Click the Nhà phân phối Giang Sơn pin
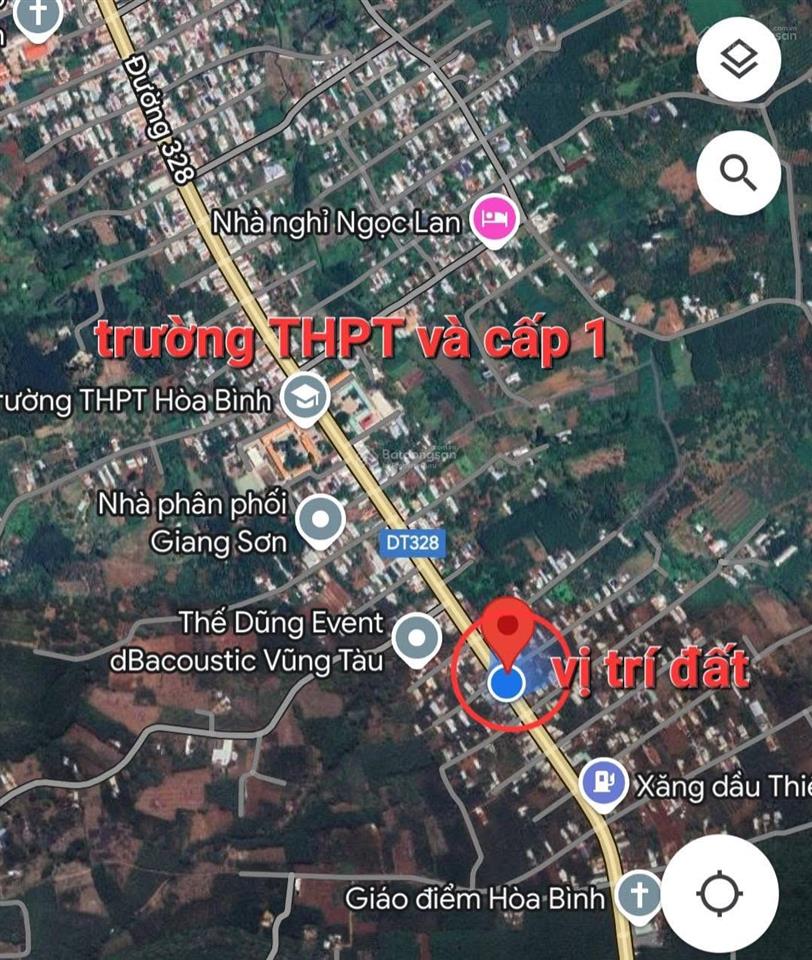The height and width of the screenshot is (960, 812). point(321,518)
